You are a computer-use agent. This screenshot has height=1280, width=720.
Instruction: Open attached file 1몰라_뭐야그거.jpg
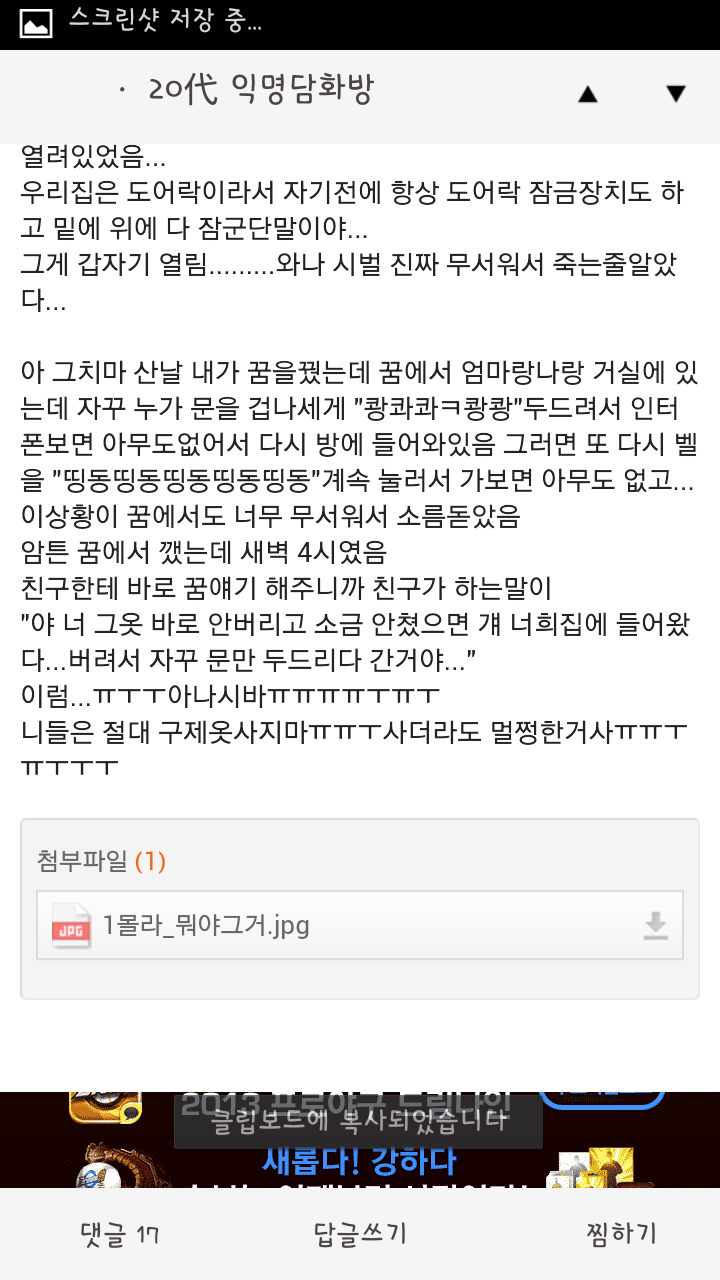click(x=207, y=925)
